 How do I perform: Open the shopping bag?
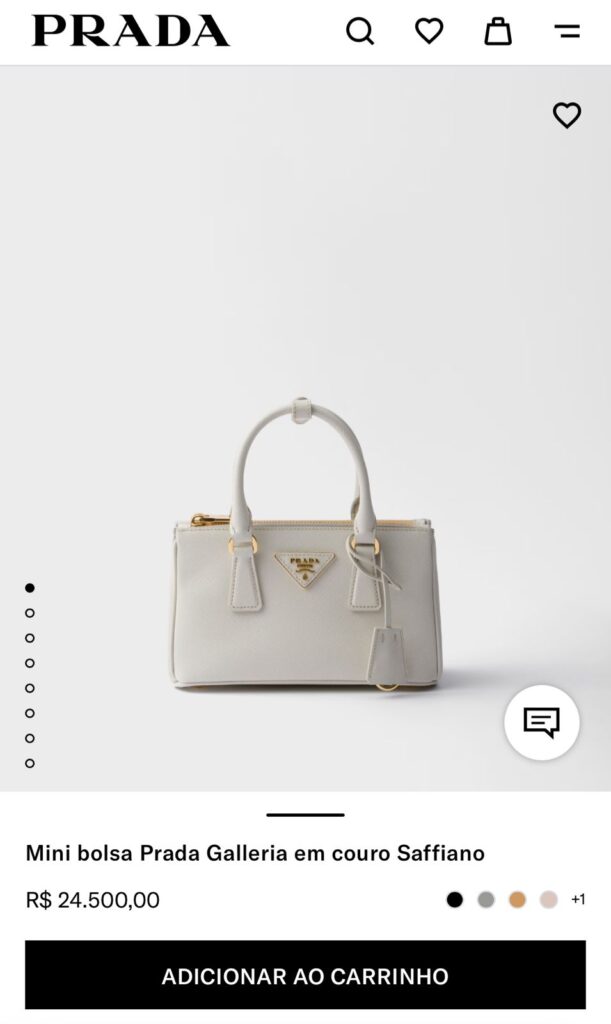tap(498, 32)
